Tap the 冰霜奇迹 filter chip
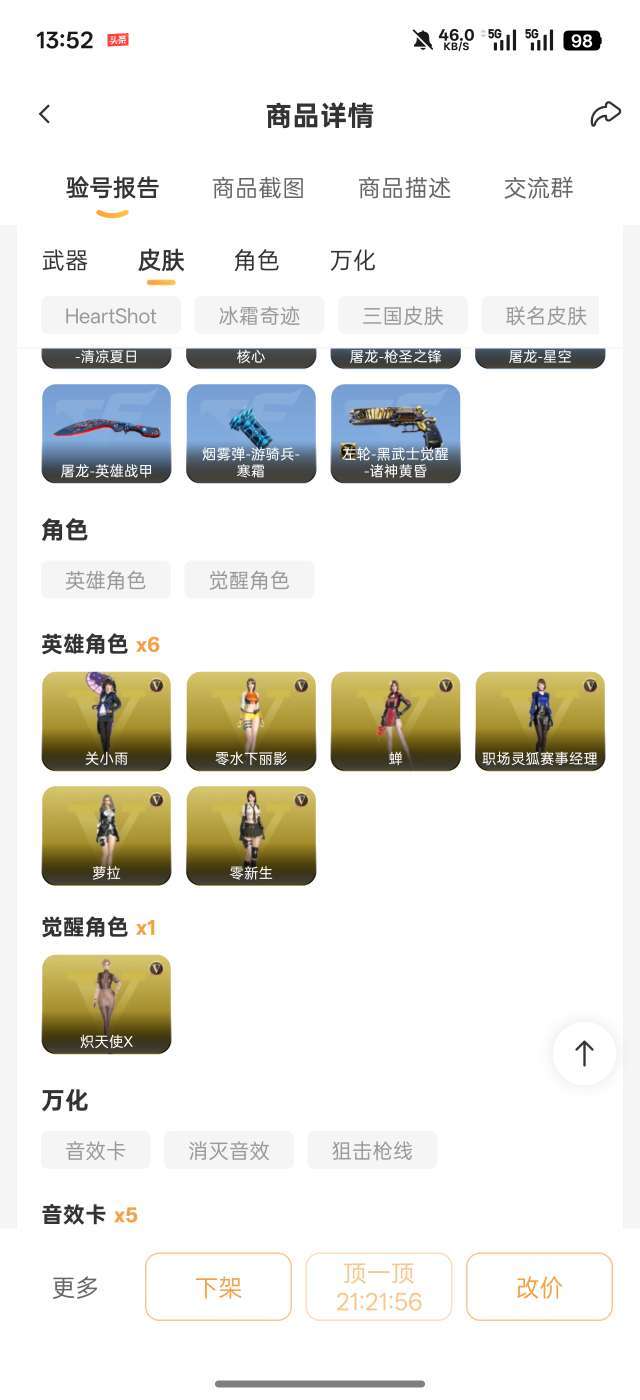 pos(258,316)
